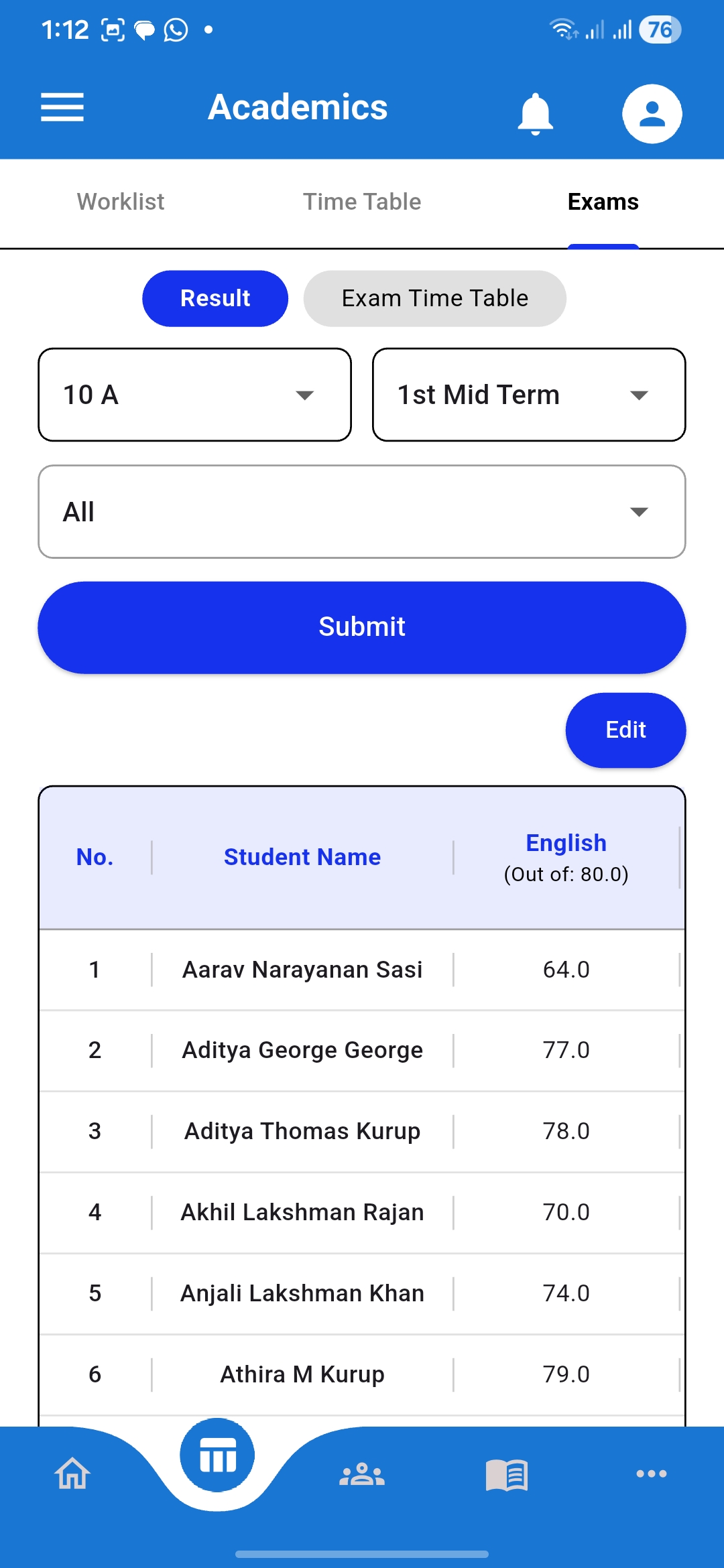Activate the Result filter pill

(215, 298)
